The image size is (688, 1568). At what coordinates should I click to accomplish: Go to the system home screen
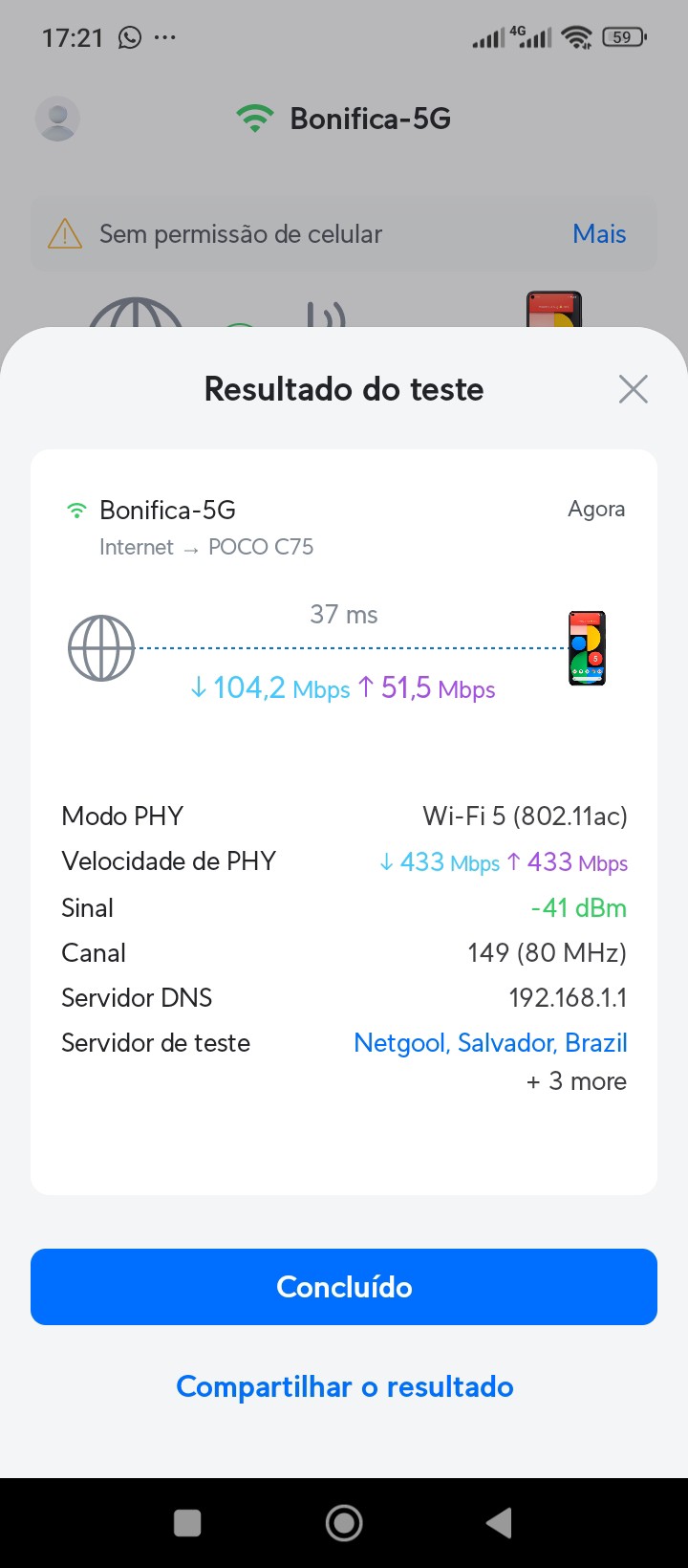click(344, 1523)
